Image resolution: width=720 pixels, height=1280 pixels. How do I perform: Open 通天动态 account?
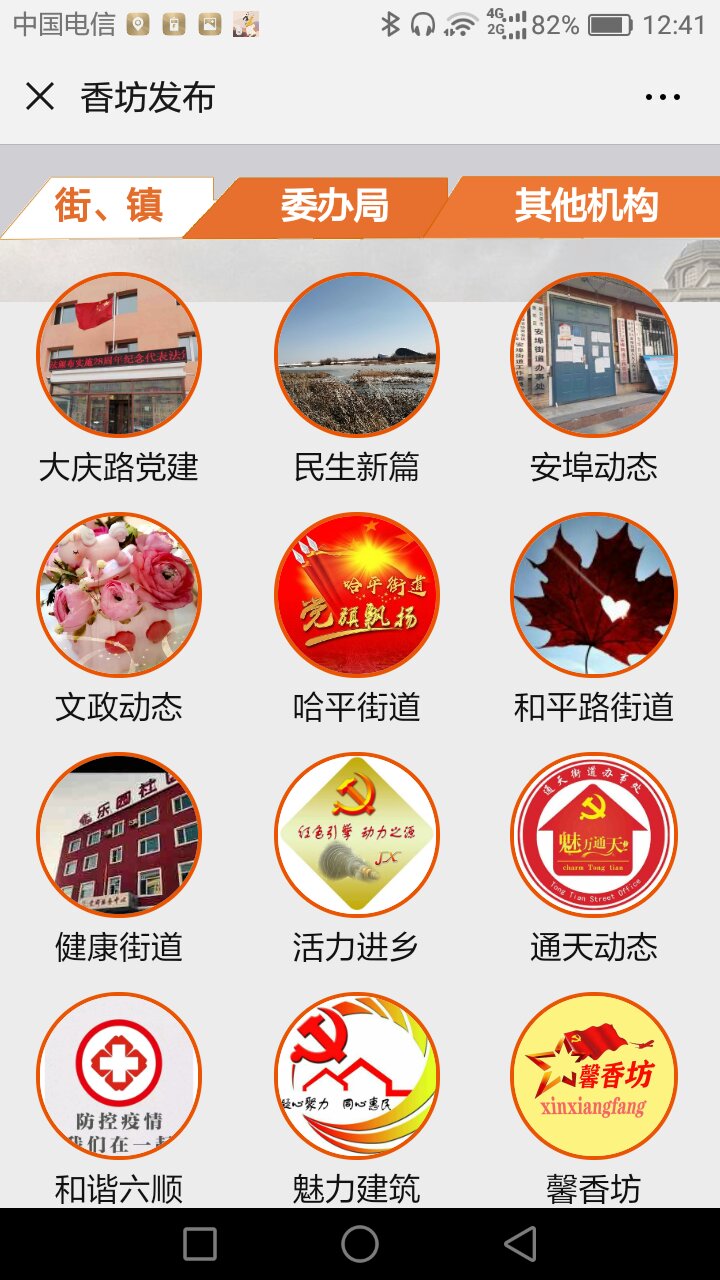tap(594, 835)
